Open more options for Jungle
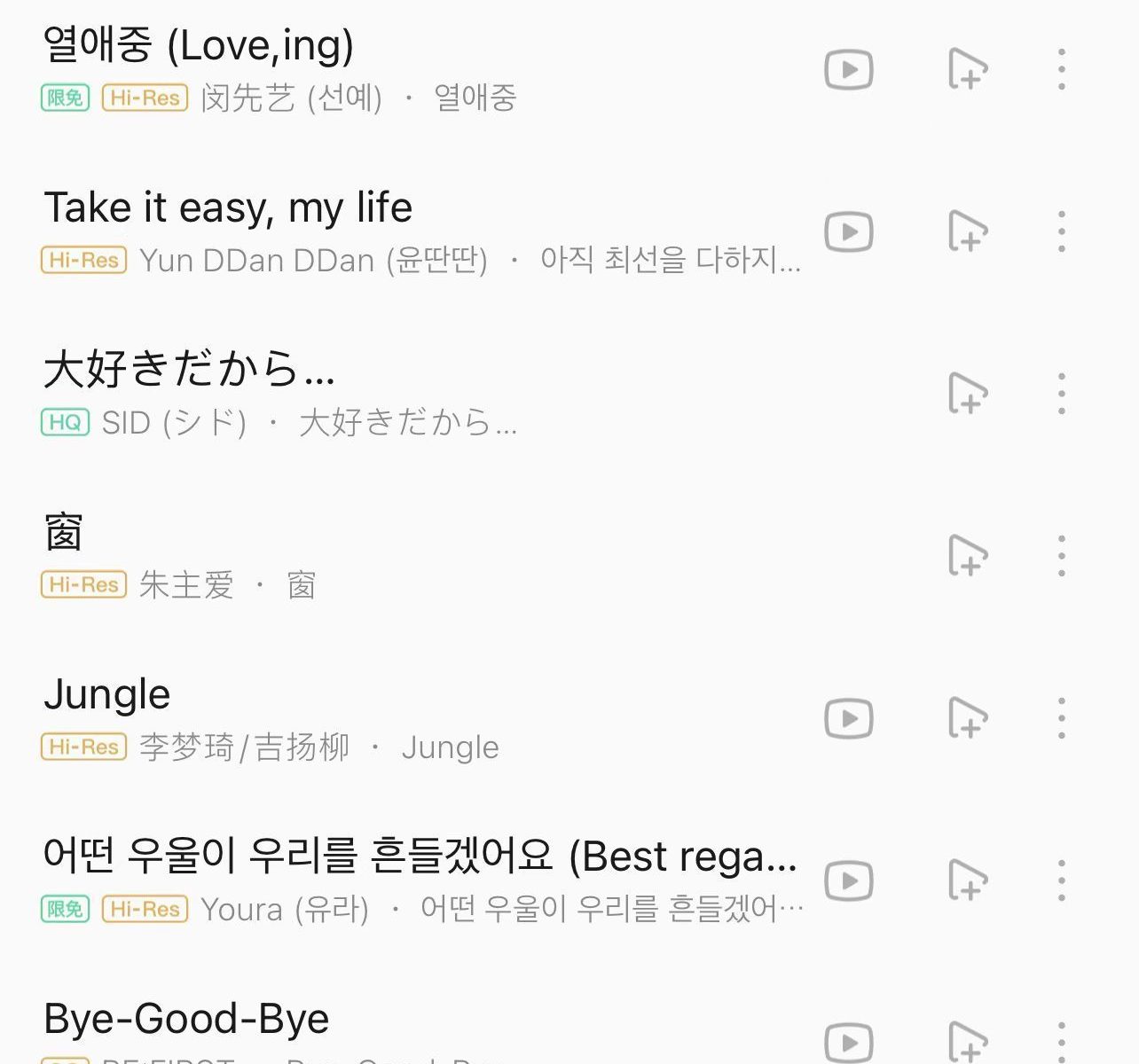 tap(1061, 718)
